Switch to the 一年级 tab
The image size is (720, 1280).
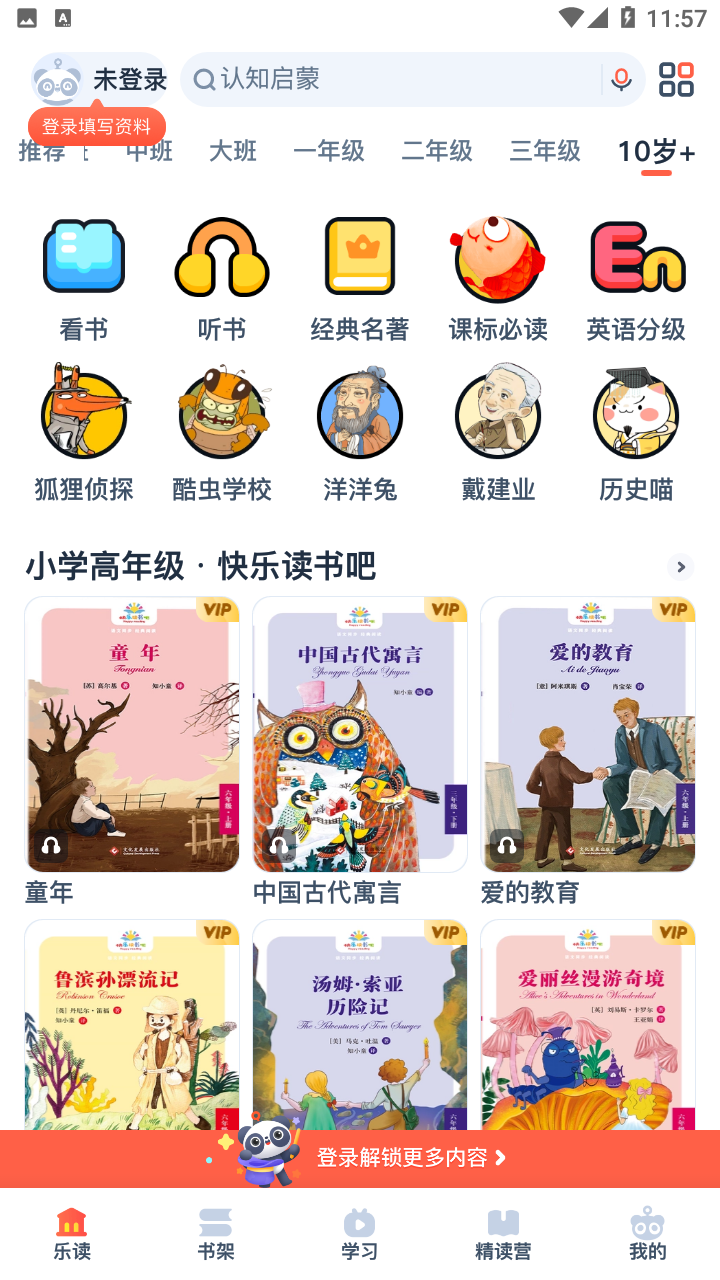[x=328, y=151]
